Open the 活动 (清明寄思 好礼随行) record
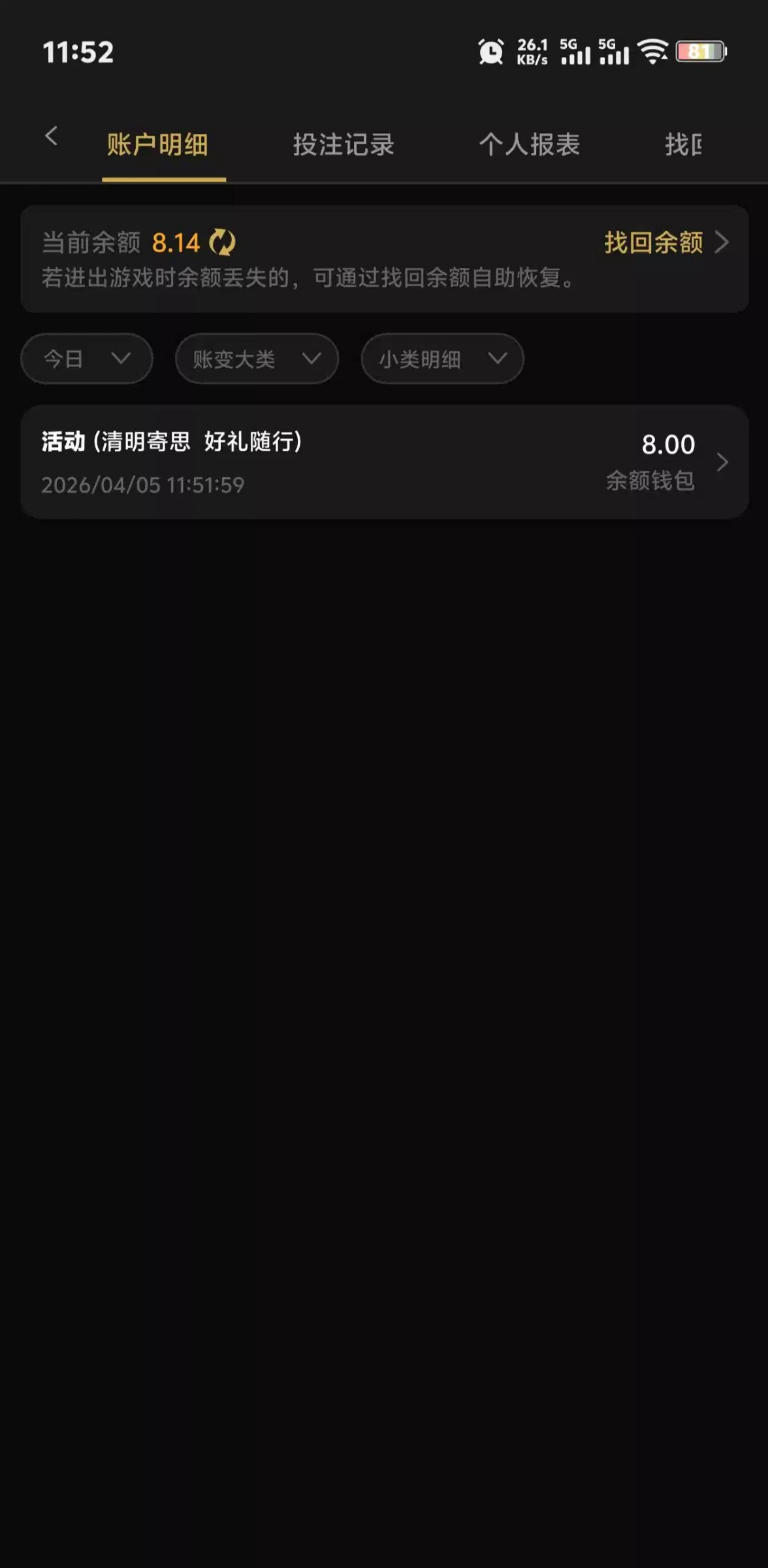The height and width of the screenshot is (1568, 768). point(384,462)
